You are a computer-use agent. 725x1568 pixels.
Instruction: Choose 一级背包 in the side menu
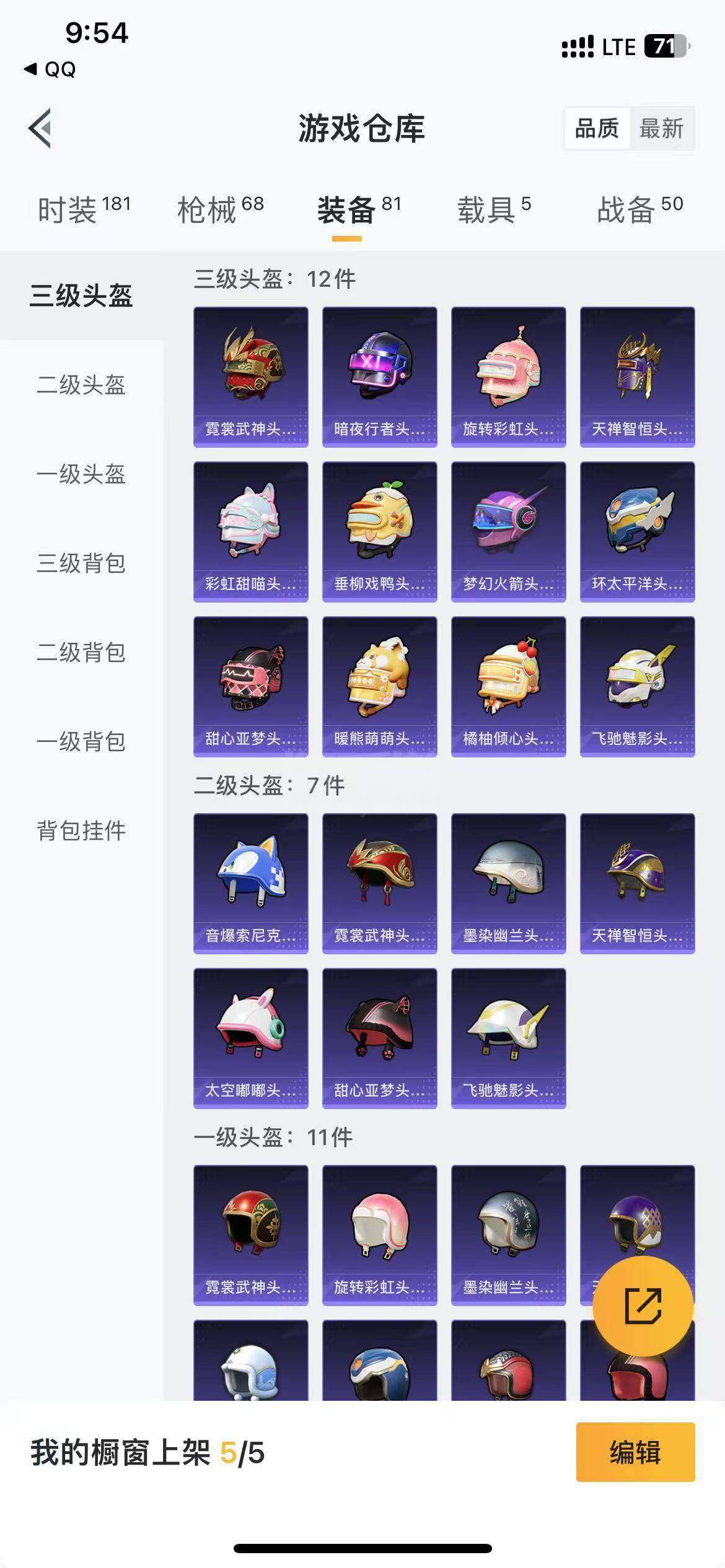(81, 742)
